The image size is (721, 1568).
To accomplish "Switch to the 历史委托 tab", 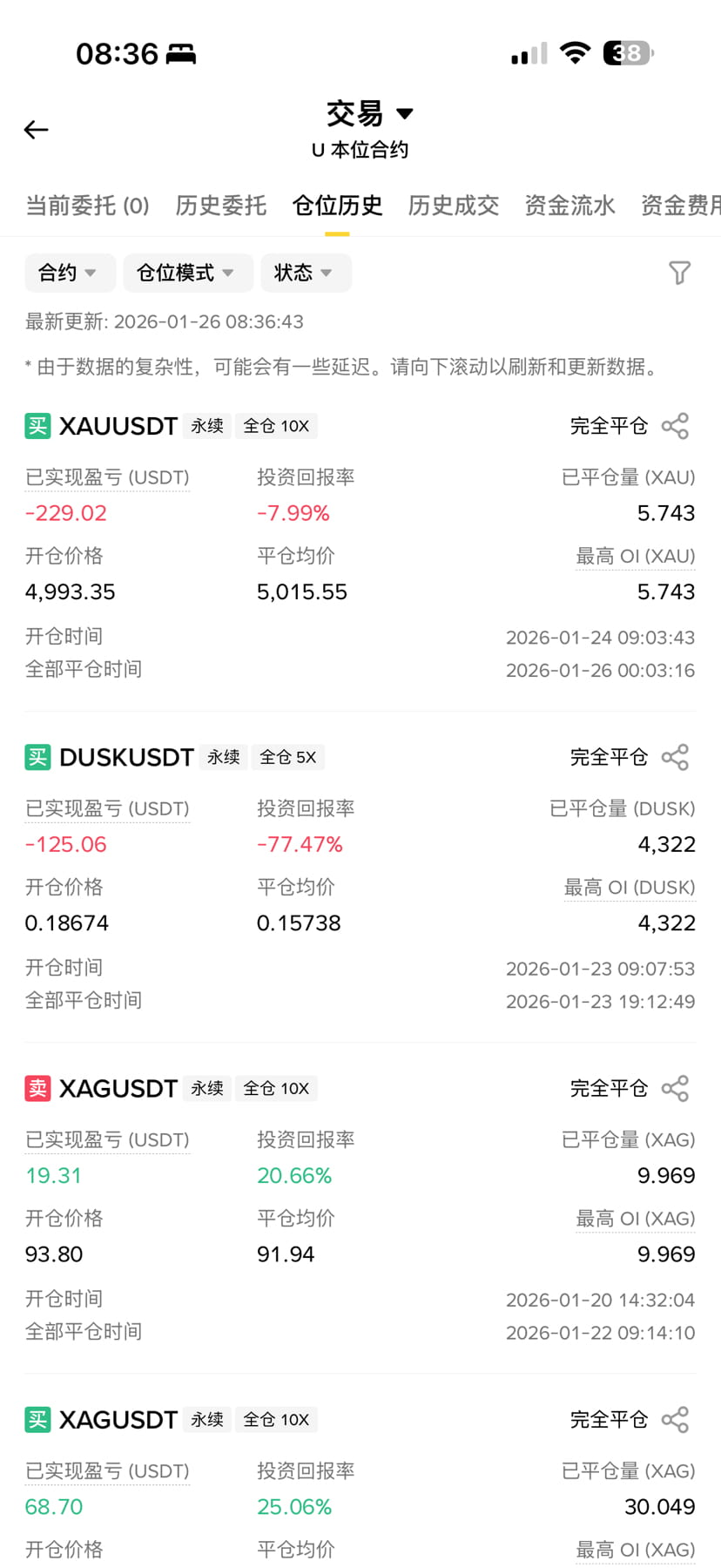I will pos(221,206).
